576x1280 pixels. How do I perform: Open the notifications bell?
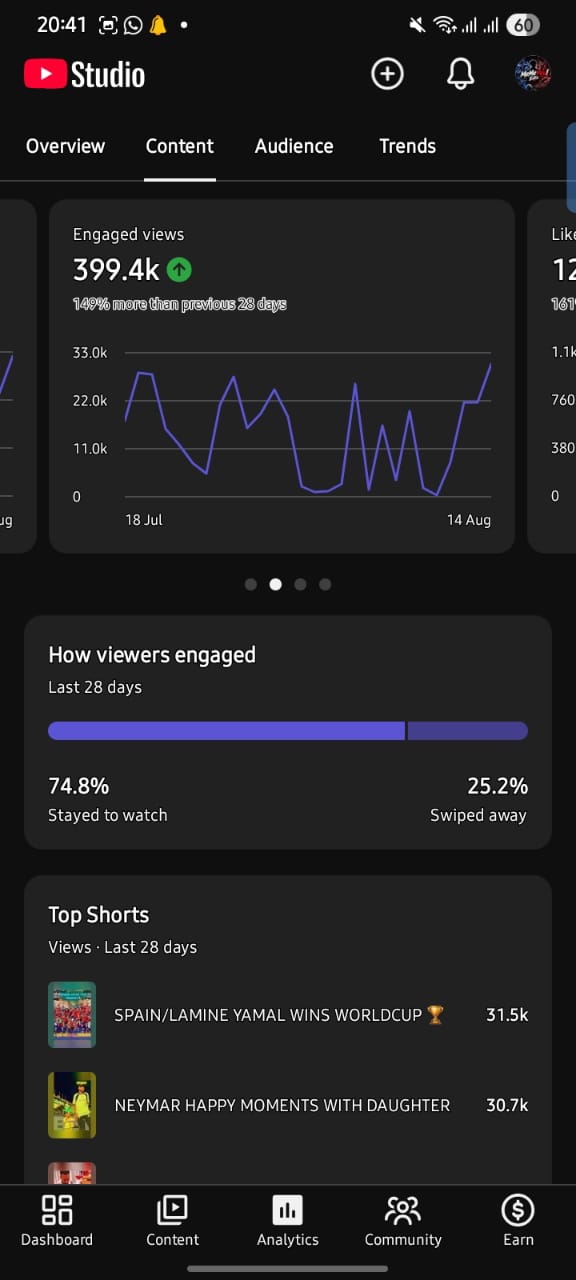tap(460, 74)
